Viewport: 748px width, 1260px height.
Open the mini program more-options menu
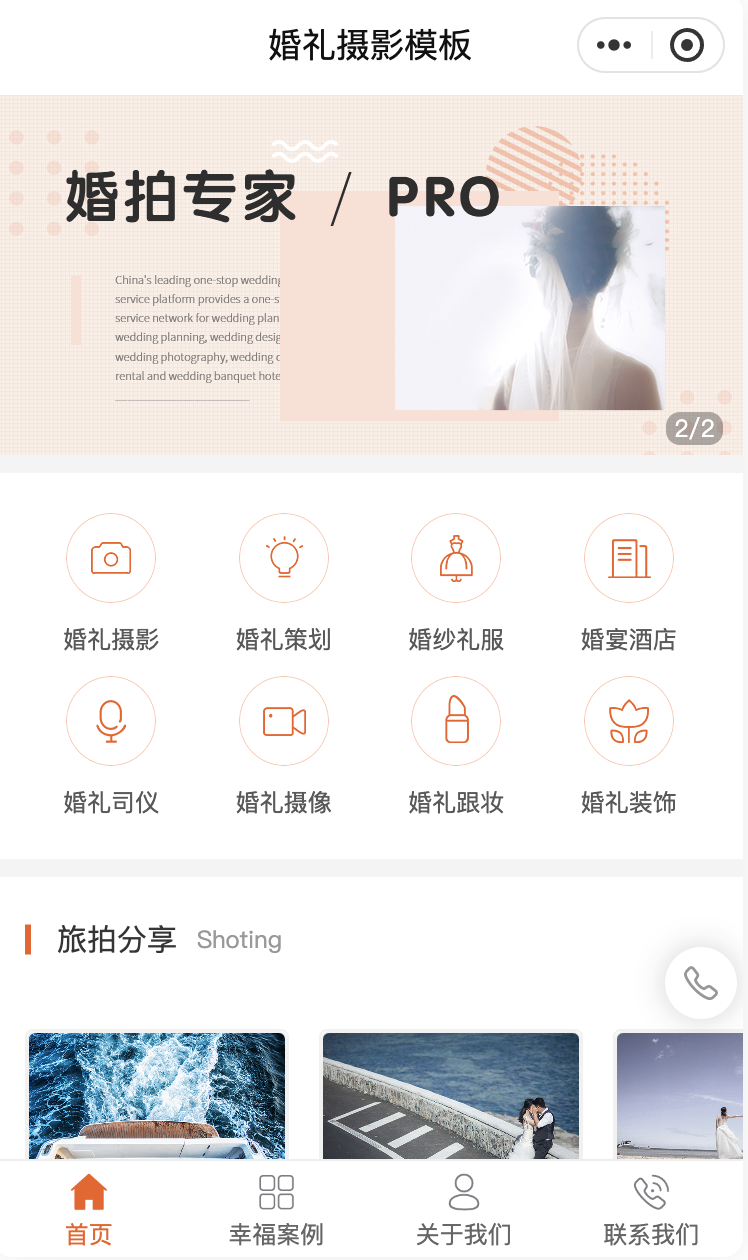click(x=613, y=45)
